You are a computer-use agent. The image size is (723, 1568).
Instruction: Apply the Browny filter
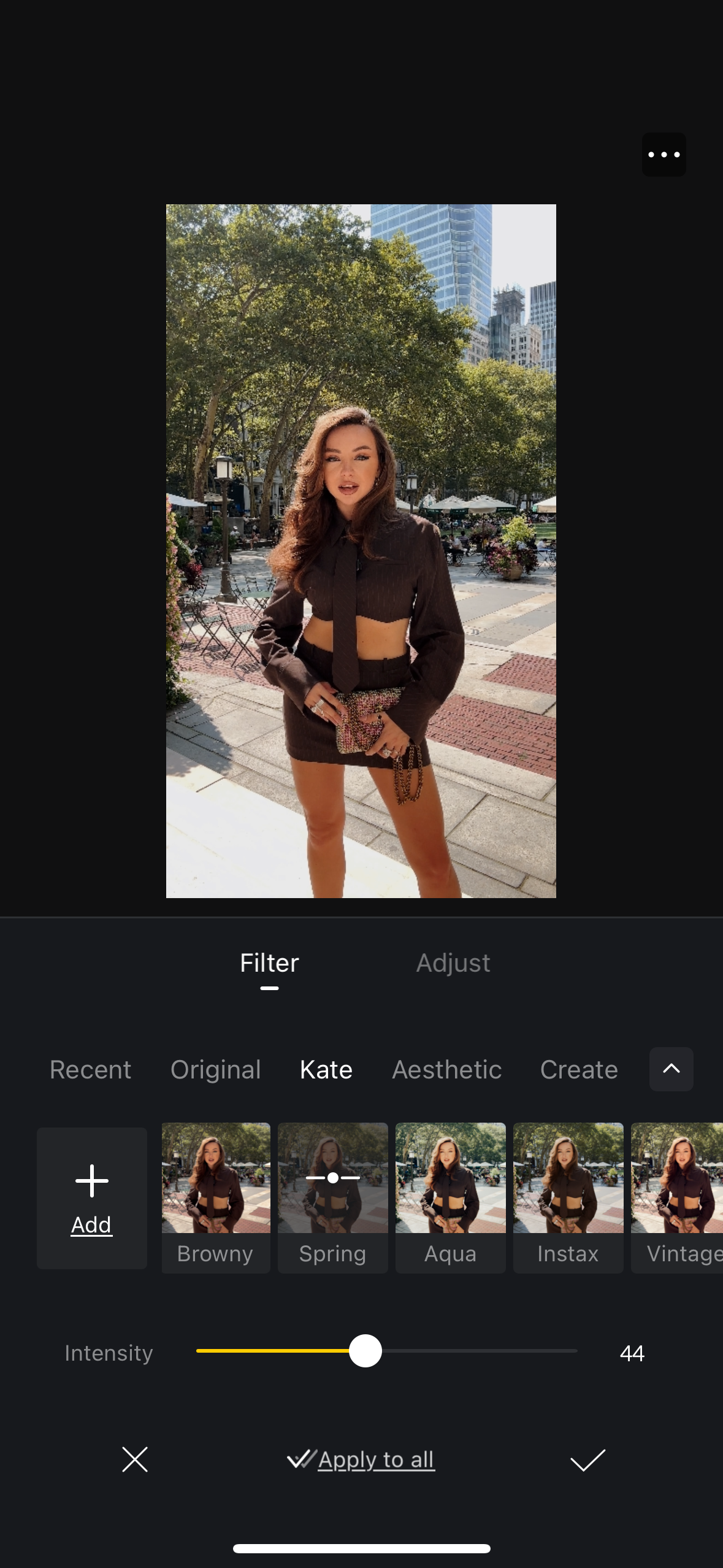click(215, 1196)
